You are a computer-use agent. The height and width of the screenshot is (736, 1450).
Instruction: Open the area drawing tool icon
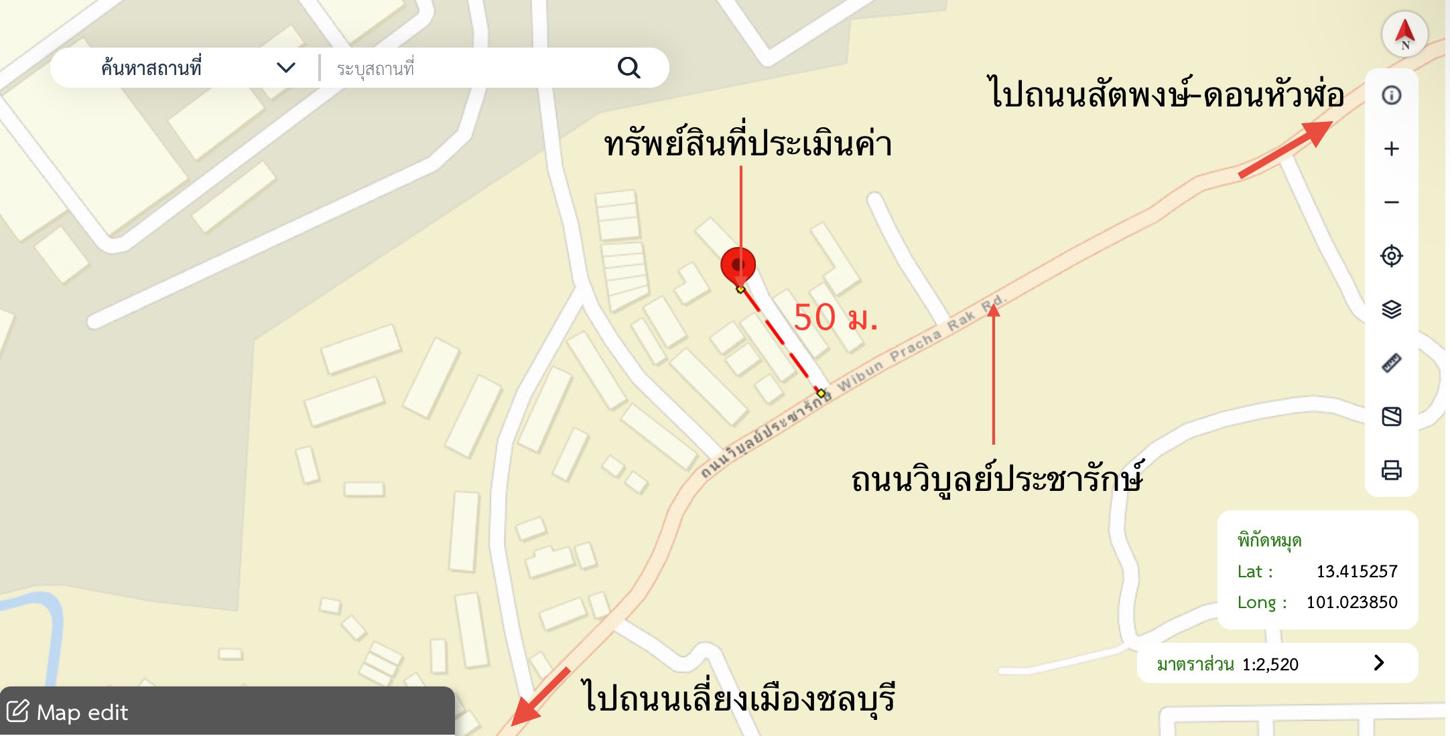tap(1391, 417)
